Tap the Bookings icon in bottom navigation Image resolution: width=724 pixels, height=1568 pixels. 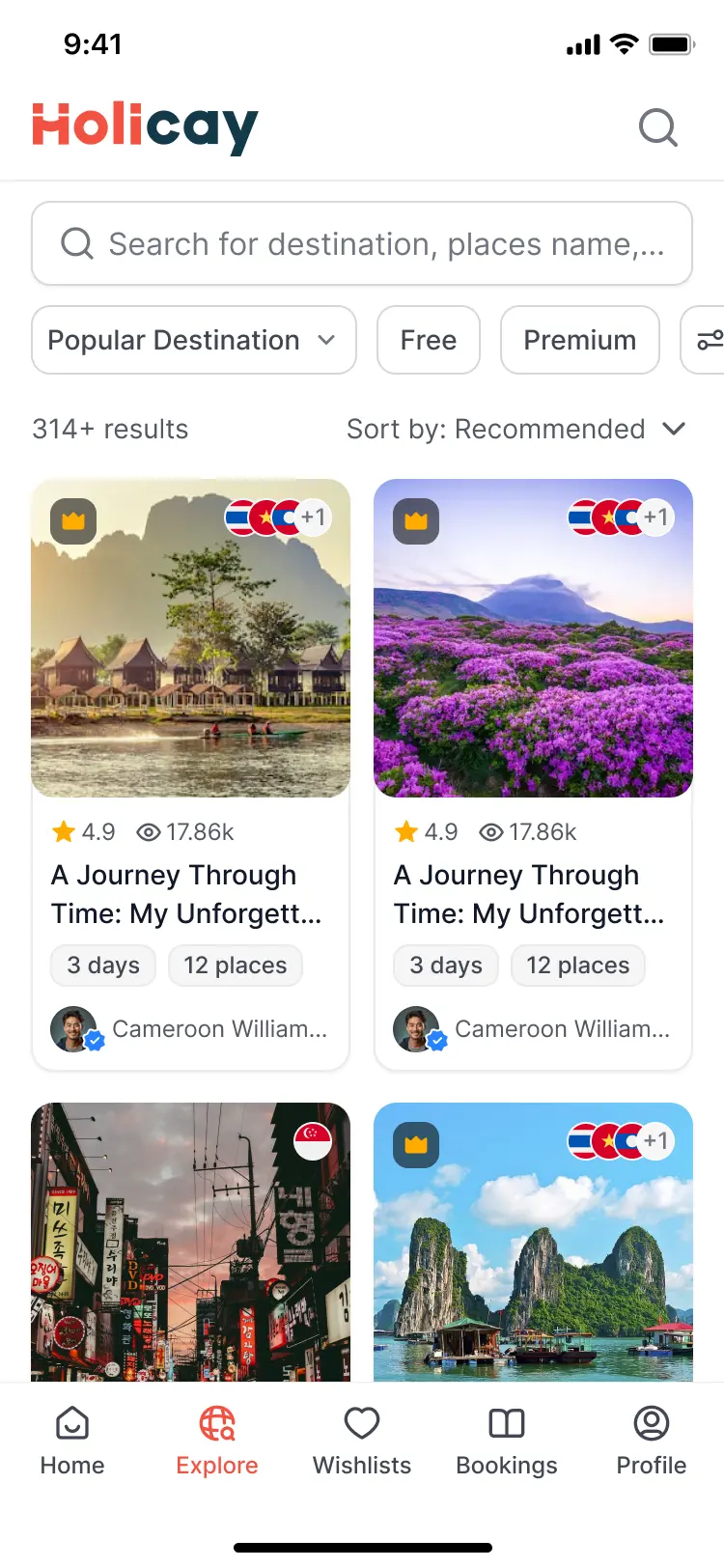tap(506, 1422)
